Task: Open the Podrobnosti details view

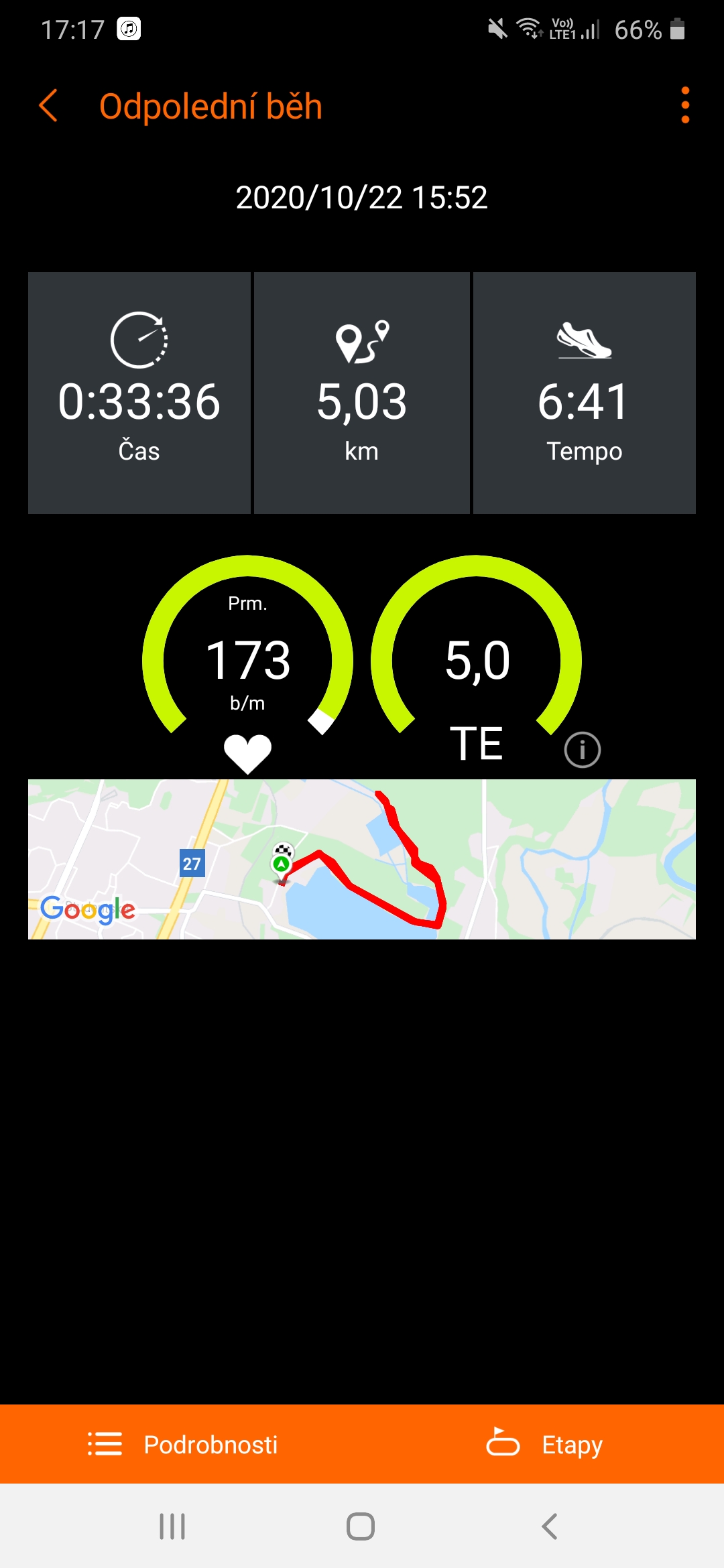Action: (182, 1445)
